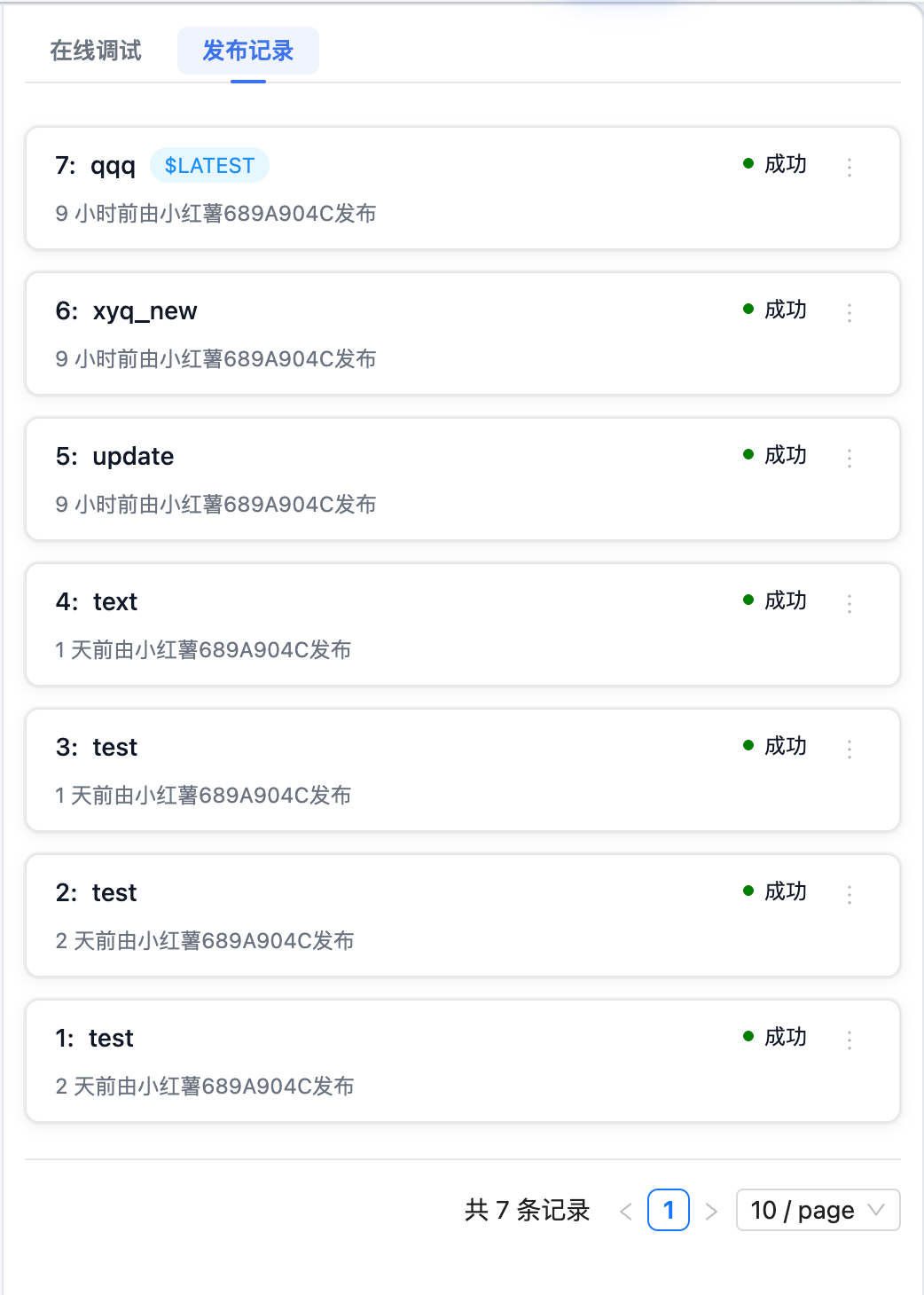Viewport: 924px width, 1295px height.
Task: Click the next page arrow in pagination
Action: click(710, 1210)
